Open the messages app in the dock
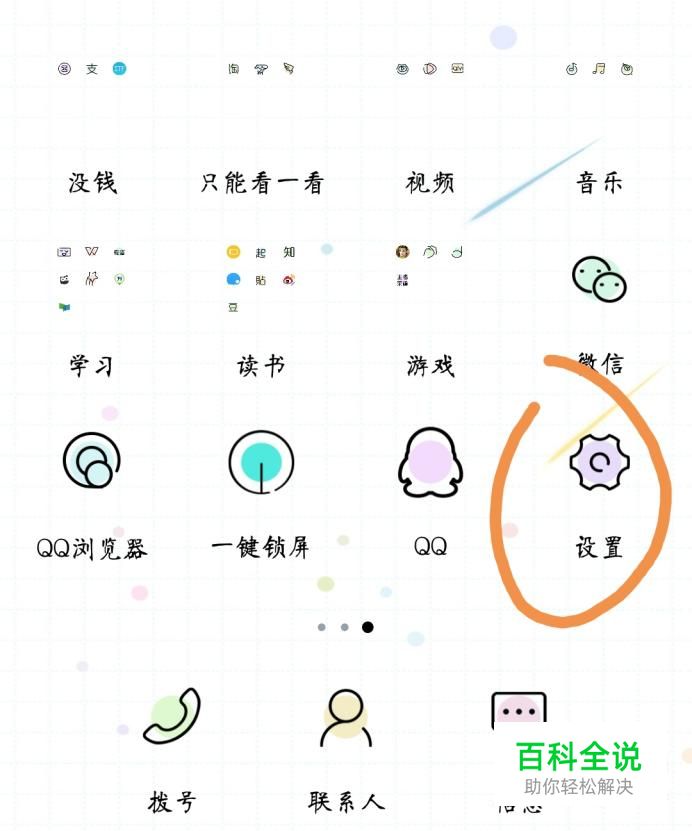The width and height of the screenshot is (692, 831). pyautogui.click(x=519, y=712)
